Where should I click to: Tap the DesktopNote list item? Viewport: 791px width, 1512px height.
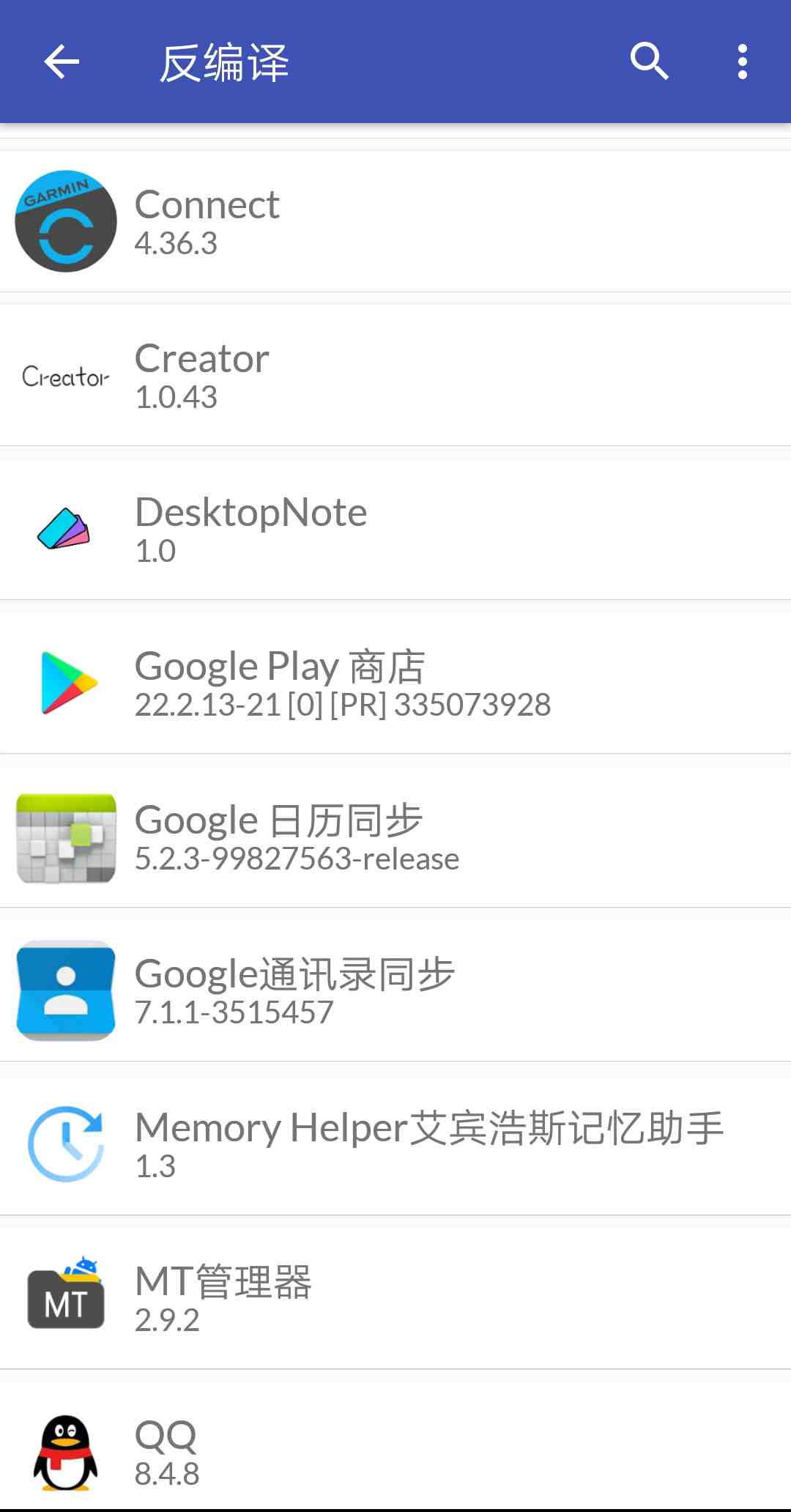(x=395, y=530)
